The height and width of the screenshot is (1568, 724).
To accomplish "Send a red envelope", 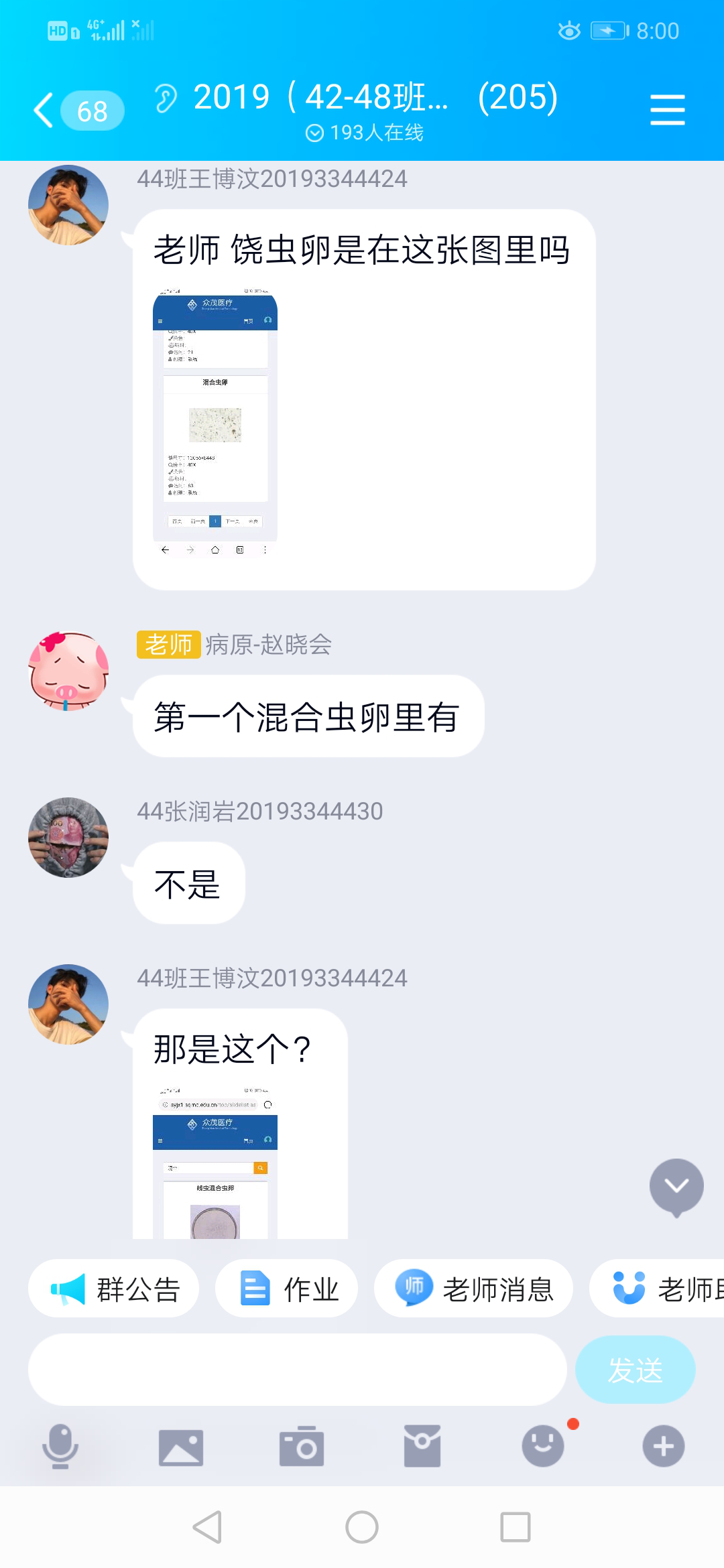I will click(422, 1447).
